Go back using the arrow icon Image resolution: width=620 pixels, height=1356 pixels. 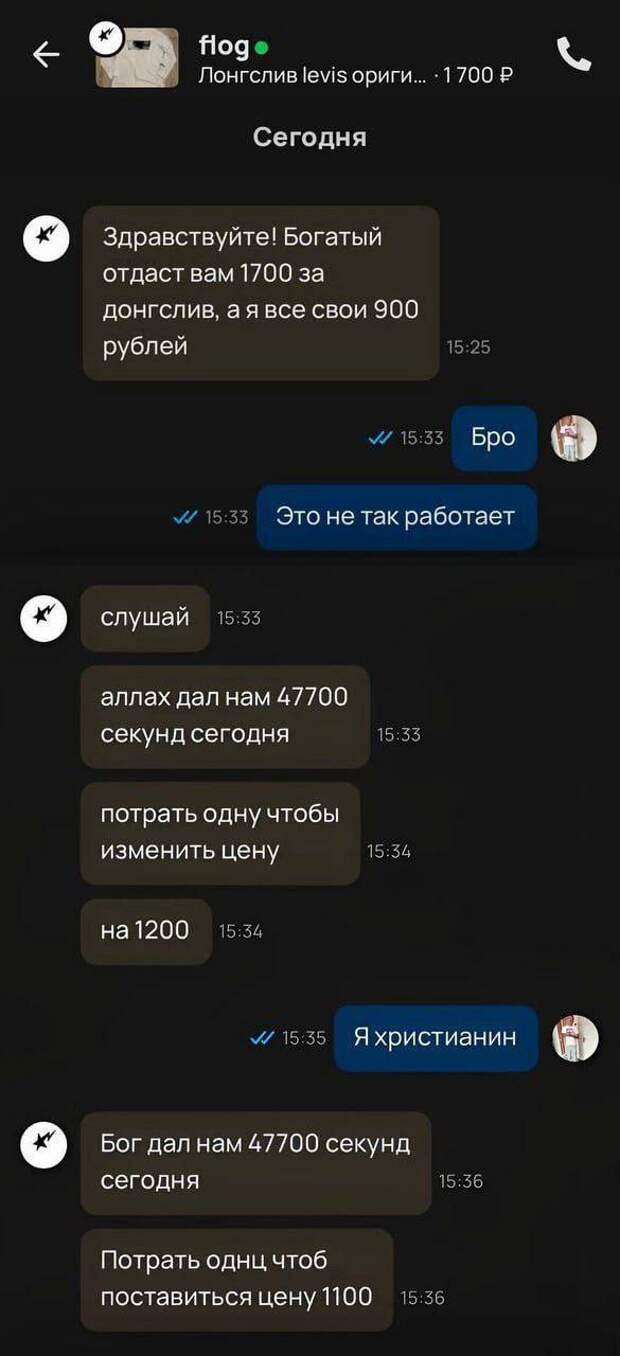(46, 56)
